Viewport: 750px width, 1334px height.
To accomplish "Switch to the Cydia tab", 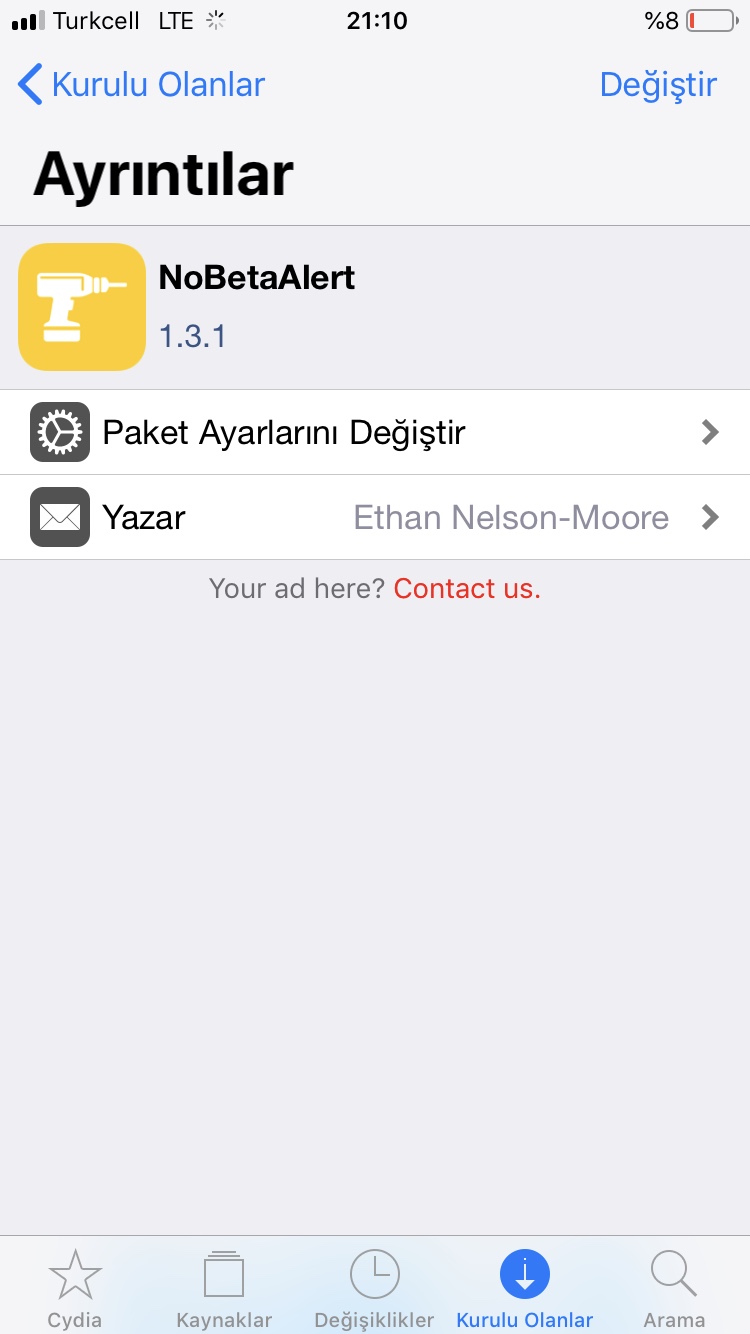I will (x=75, y=1287).
